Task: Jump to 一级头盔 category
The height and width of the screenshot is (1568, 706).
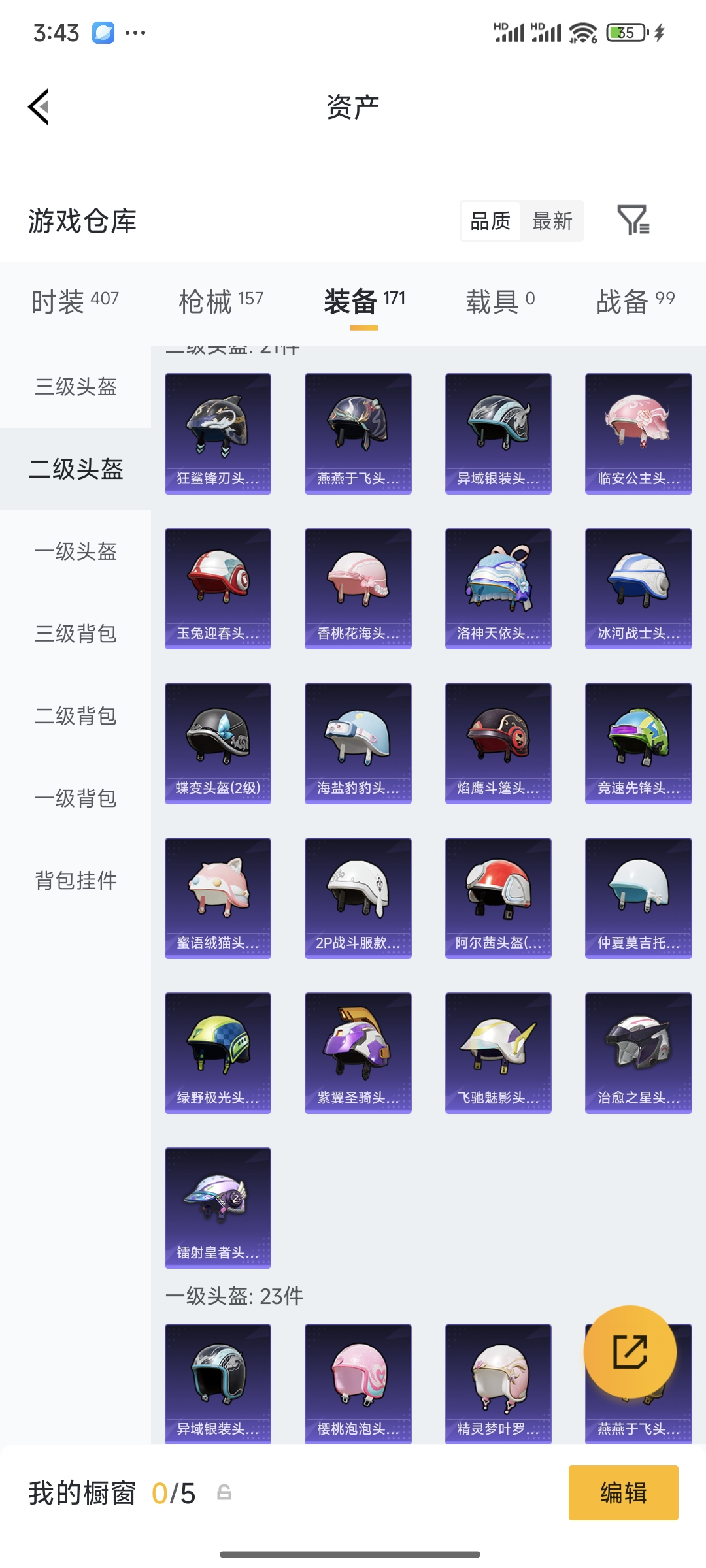Action: point(76,551)
